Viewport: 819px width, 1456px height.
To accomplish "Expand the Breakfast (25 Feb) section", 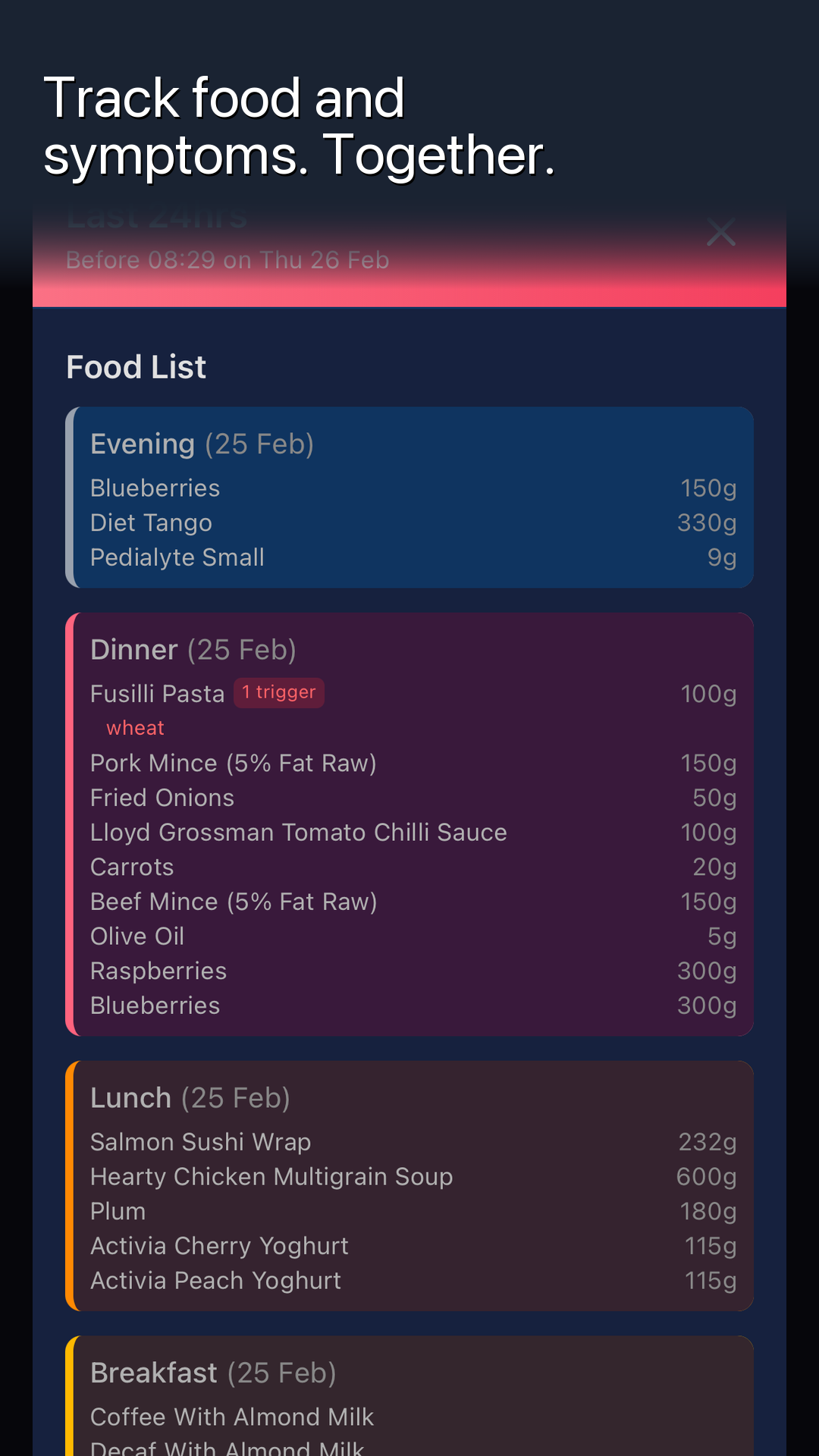I will pos(213,1372).
